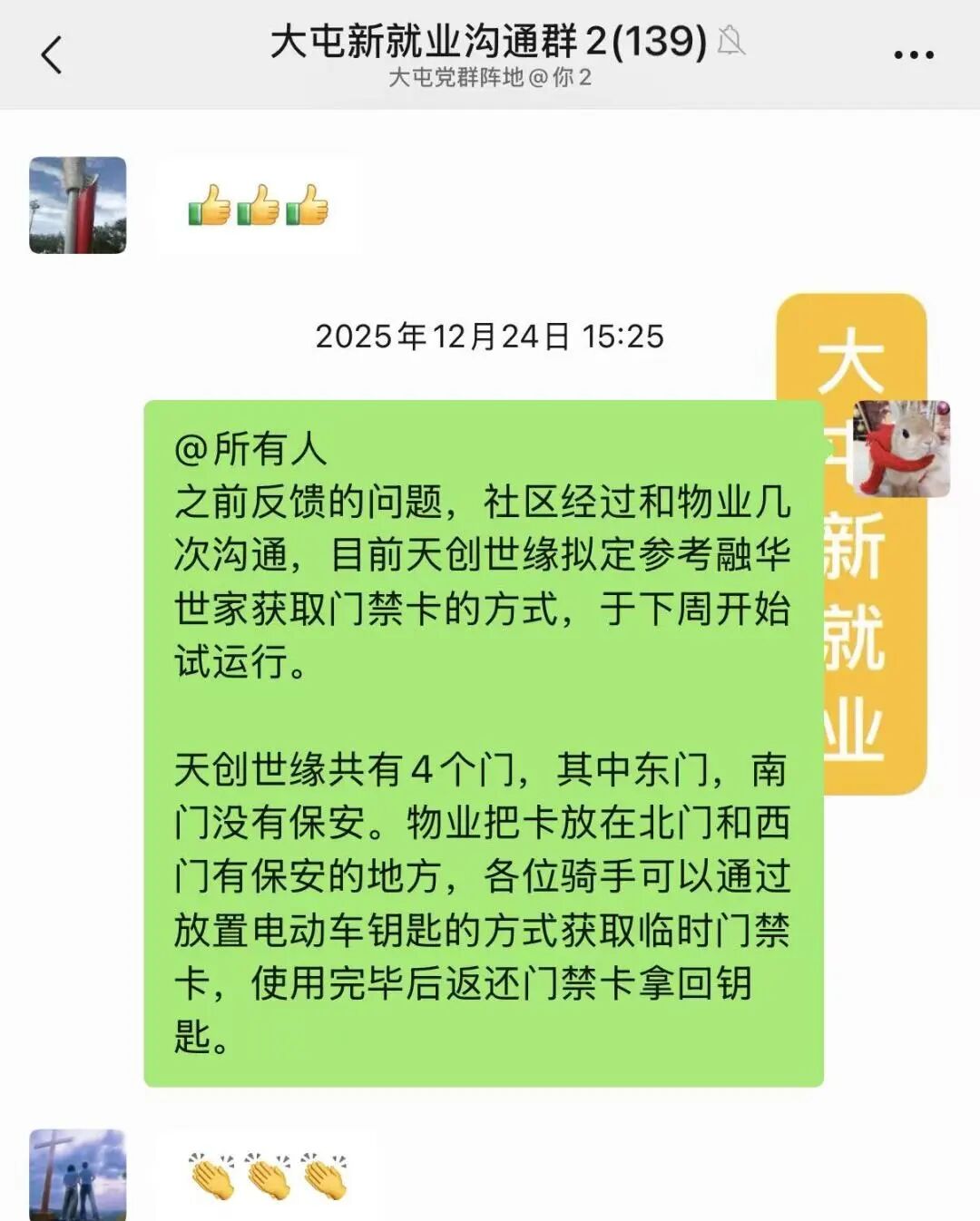980x1221 pixels.
Task: Open profile of the clapping-hands sender
Action: click(78, 1174)
